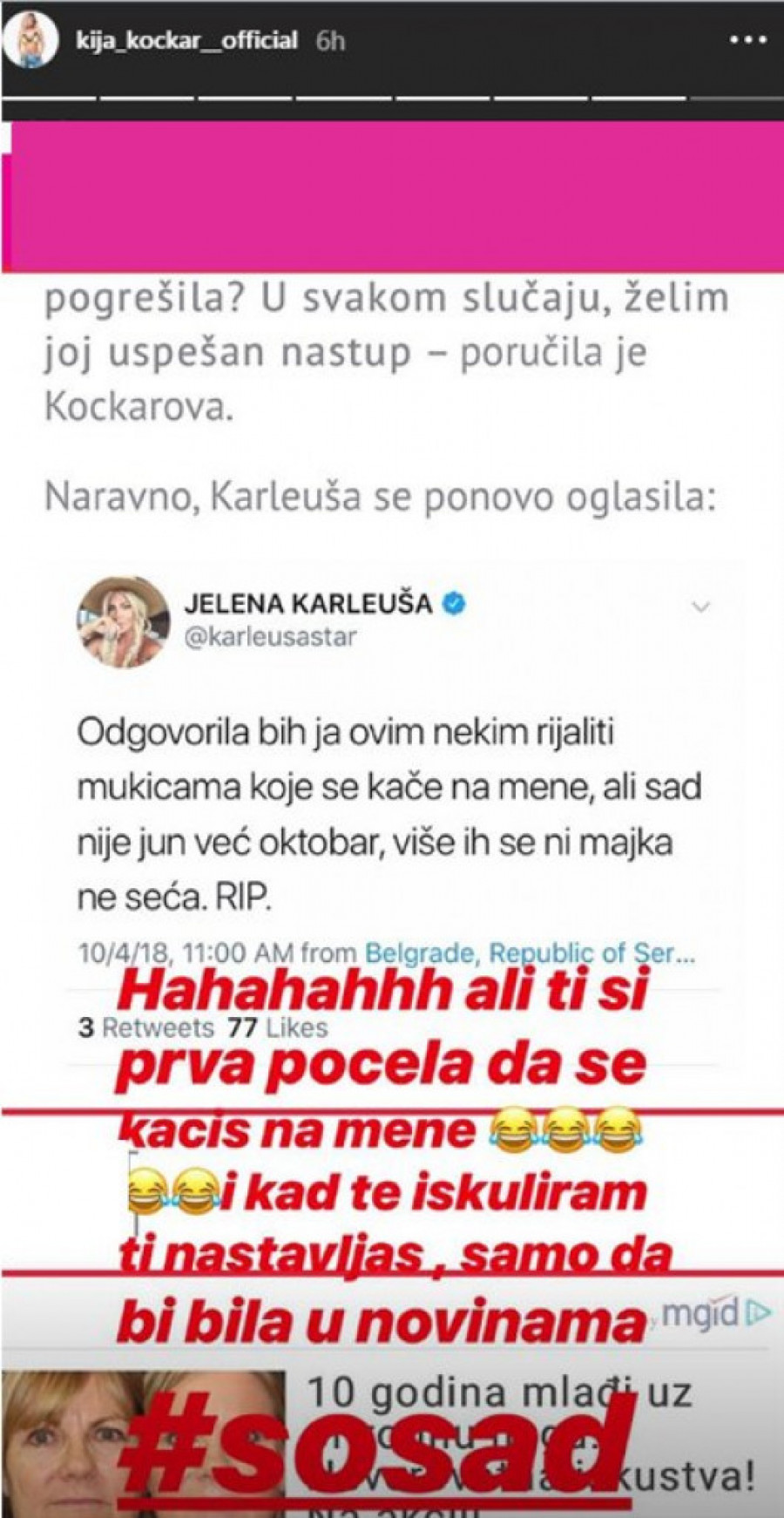This screenshot has width=784, height=1518.
Task: Open kija_kockar__official profile from username
Action: pos(186,40)
